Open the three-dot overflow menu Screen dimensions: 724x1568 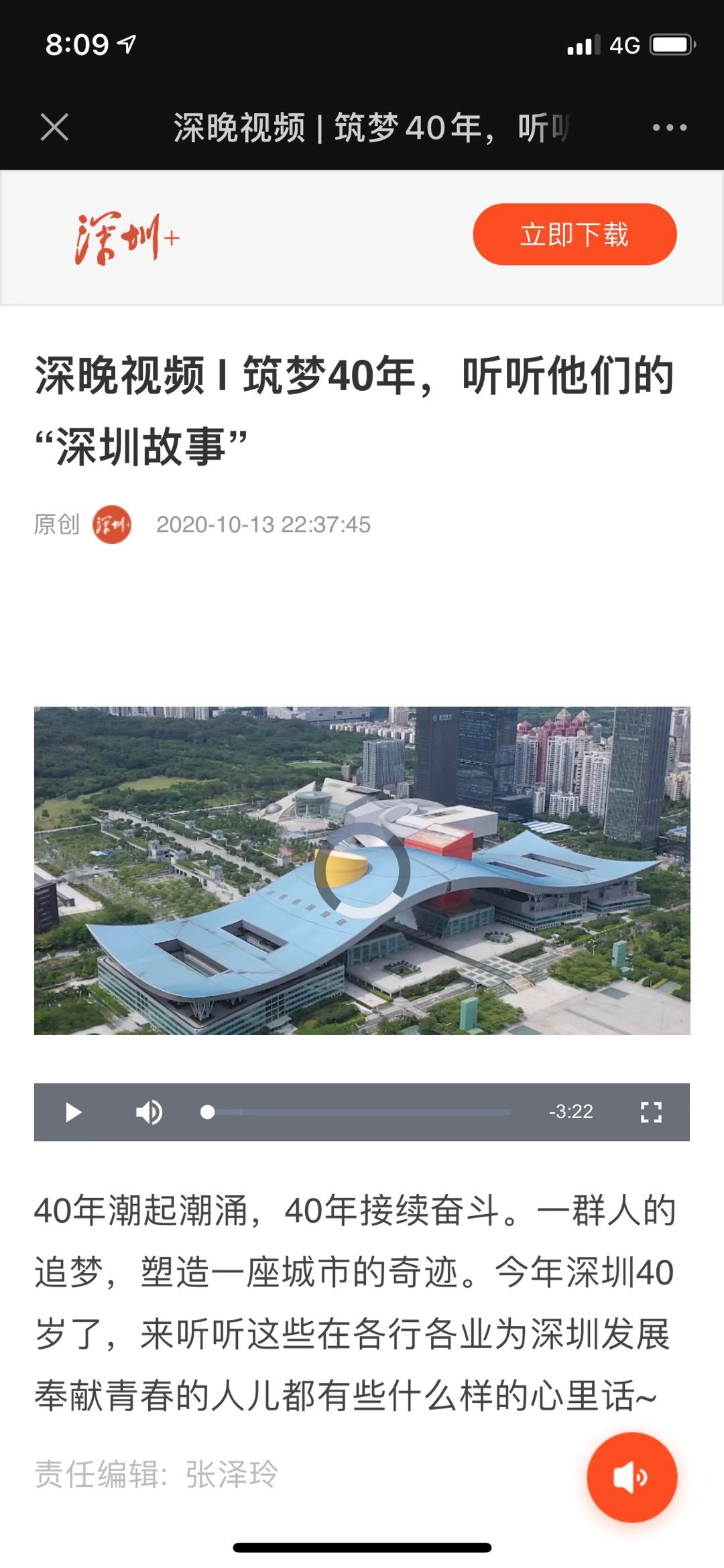click(x=669, y=127)
